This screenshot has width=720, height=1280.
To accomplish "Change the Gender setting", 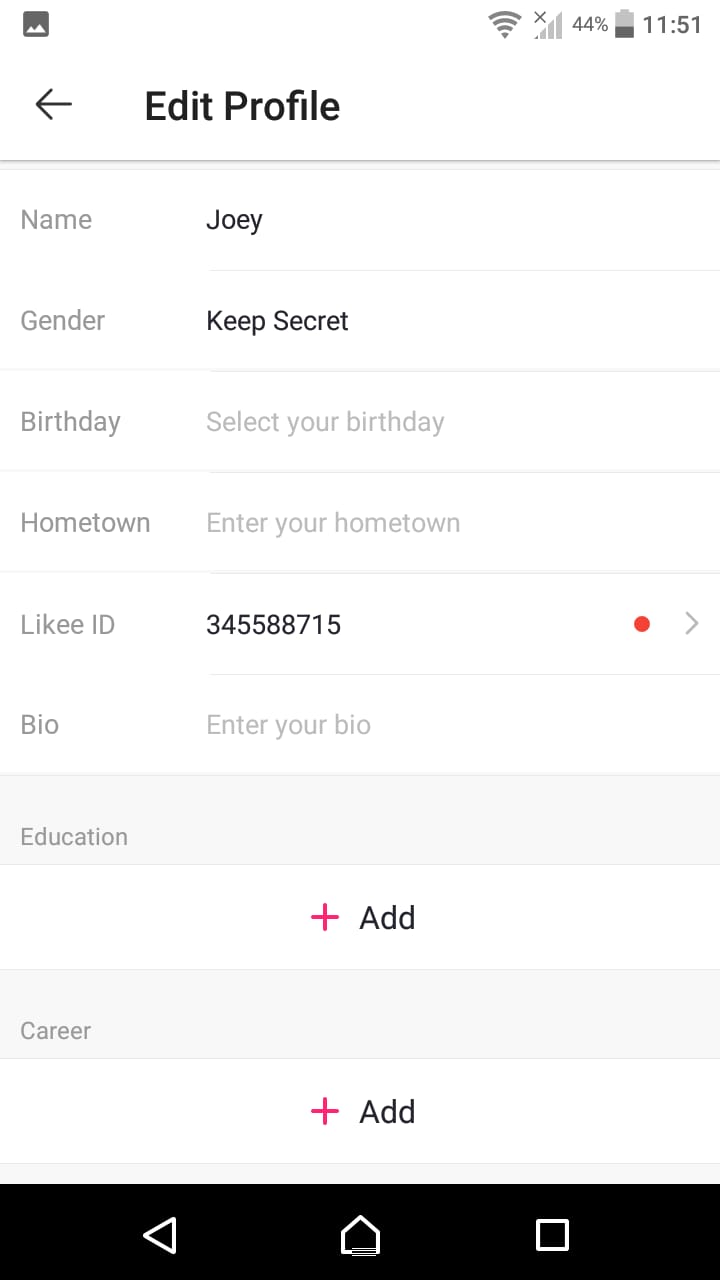I will (x=360, y=321).
